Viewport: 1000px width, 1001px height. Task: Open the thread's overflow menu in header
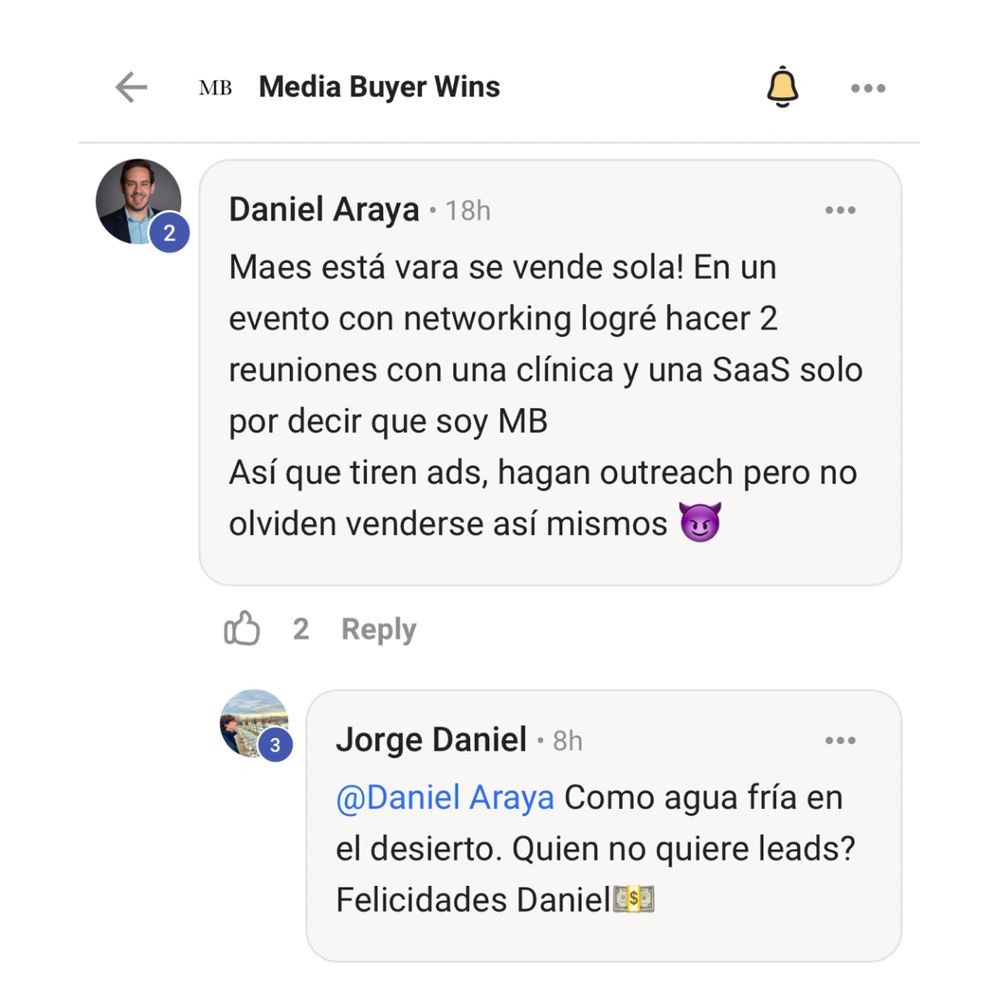click(868, 88)
